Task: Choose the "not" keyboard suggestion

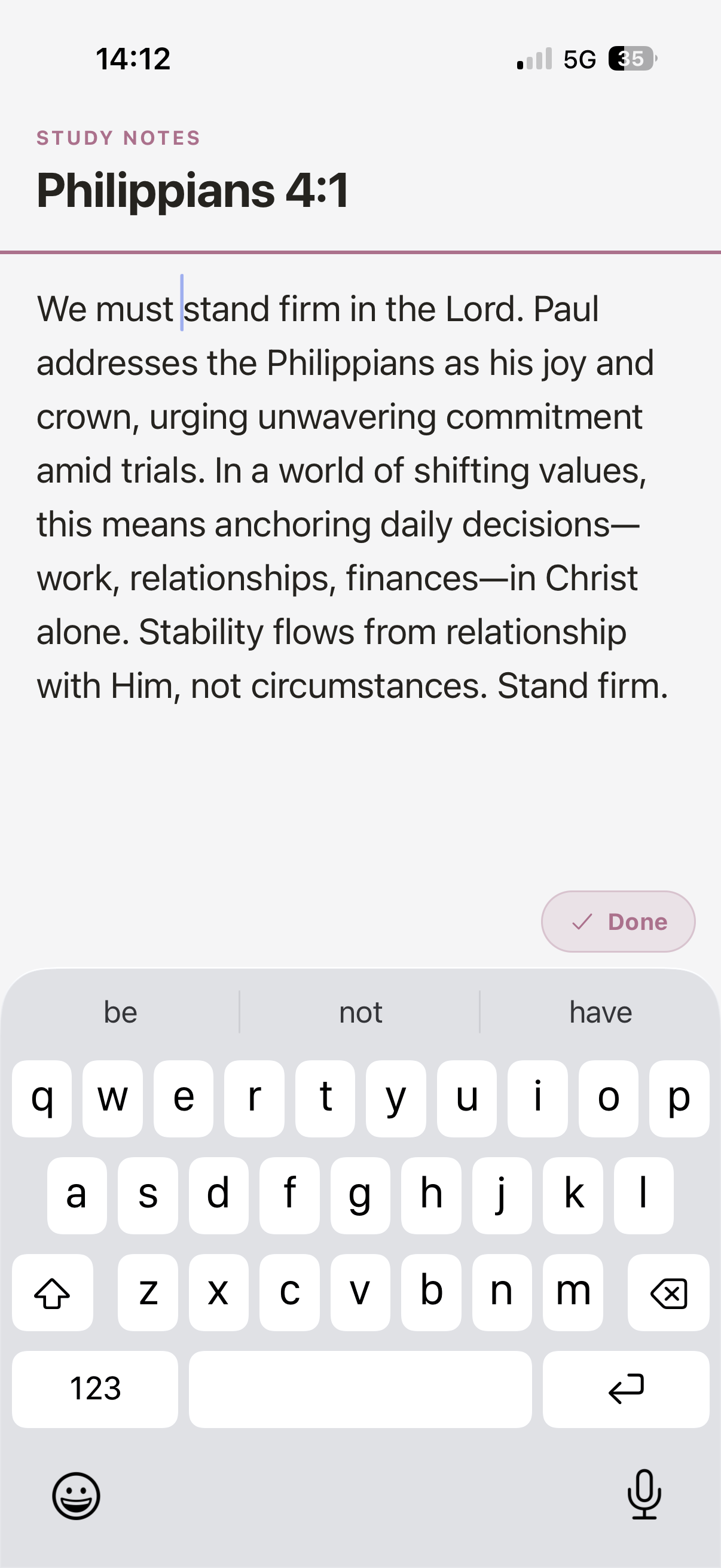Action: click(x=360, y=1012)
